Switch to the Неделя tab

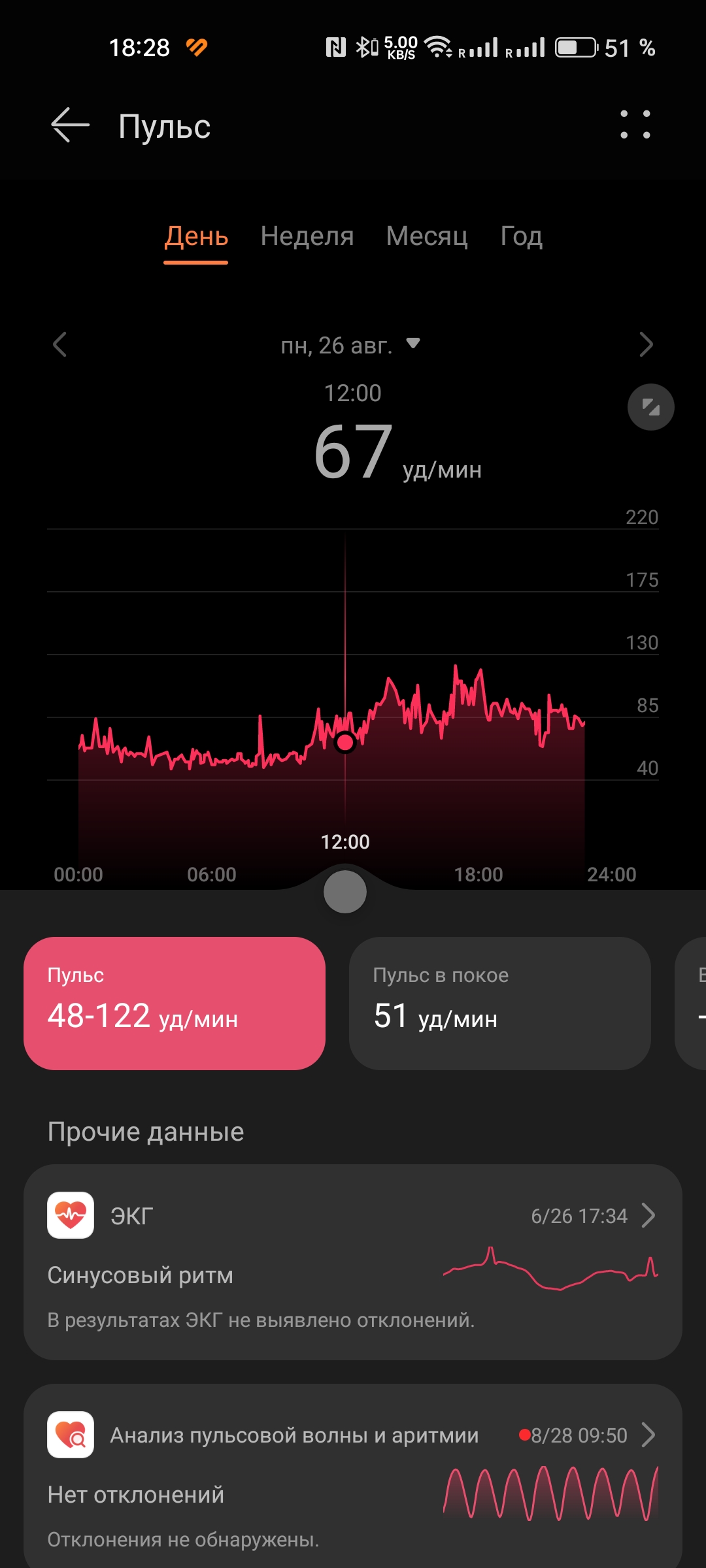pyautogui.click(x=307, y=237)
